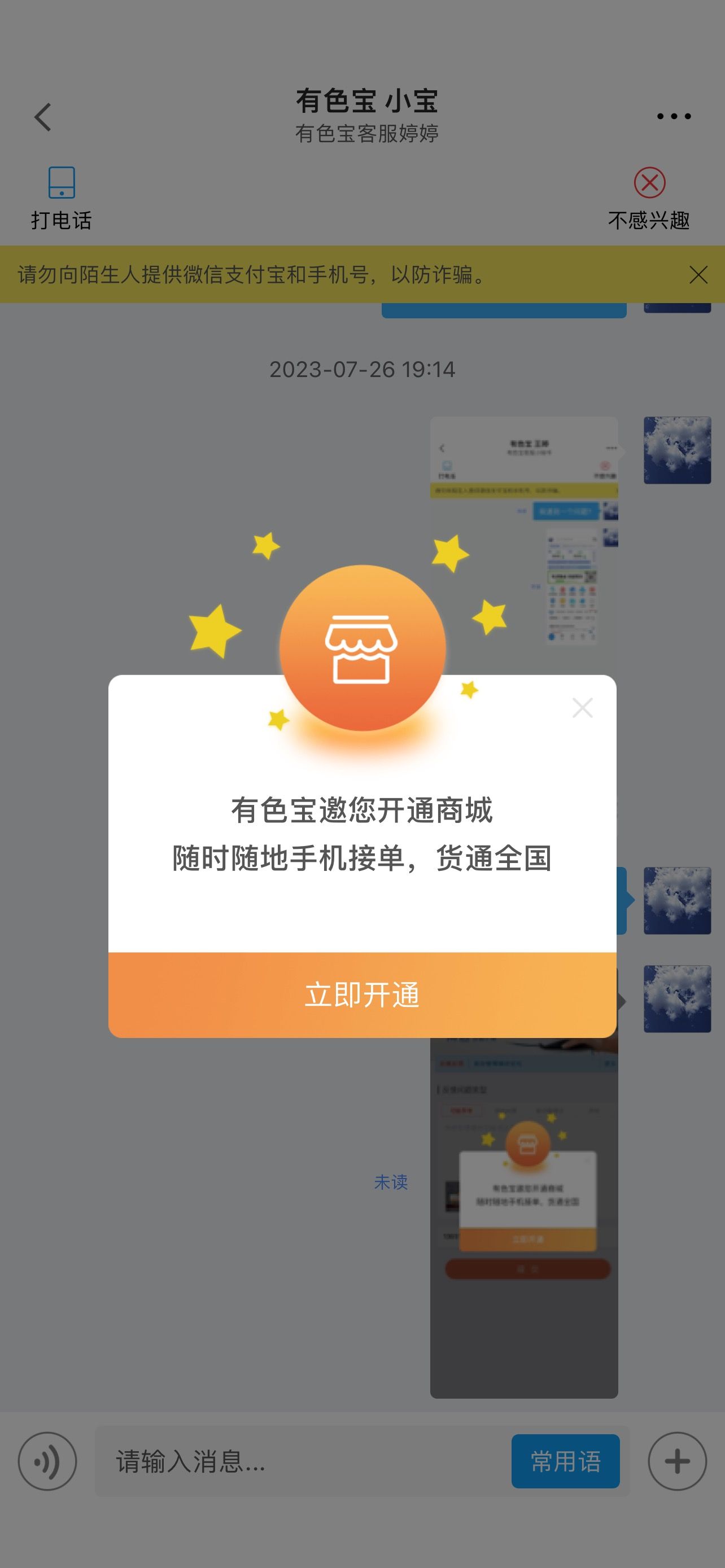Go back from the chat
725x1568 pixels.
[42, 117]
